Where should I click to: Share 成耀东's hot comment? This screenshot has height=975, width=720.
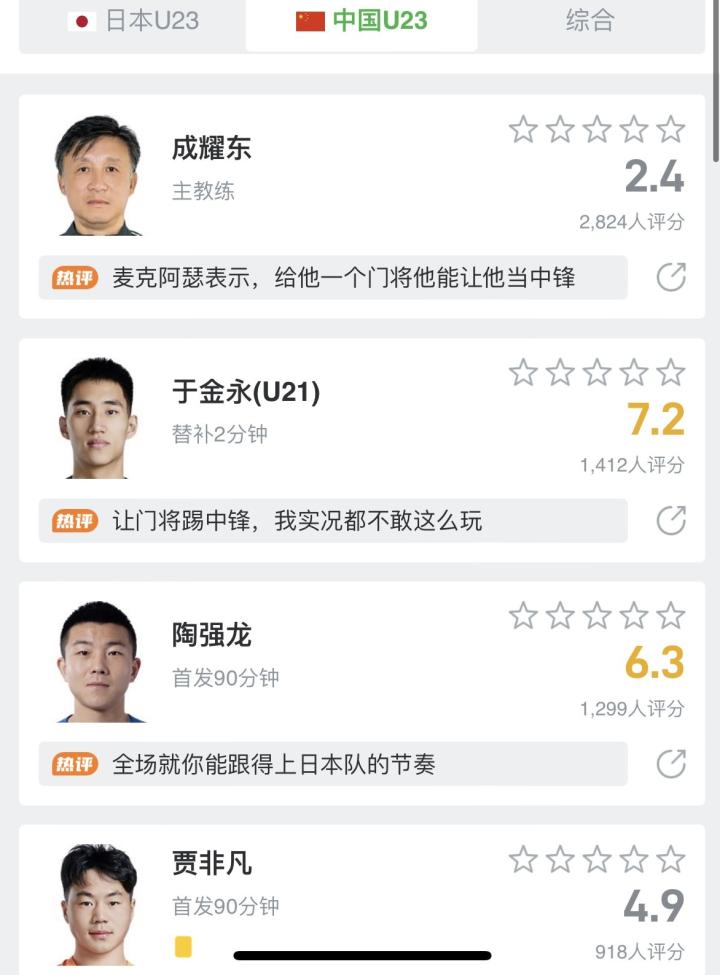[671, 277]
